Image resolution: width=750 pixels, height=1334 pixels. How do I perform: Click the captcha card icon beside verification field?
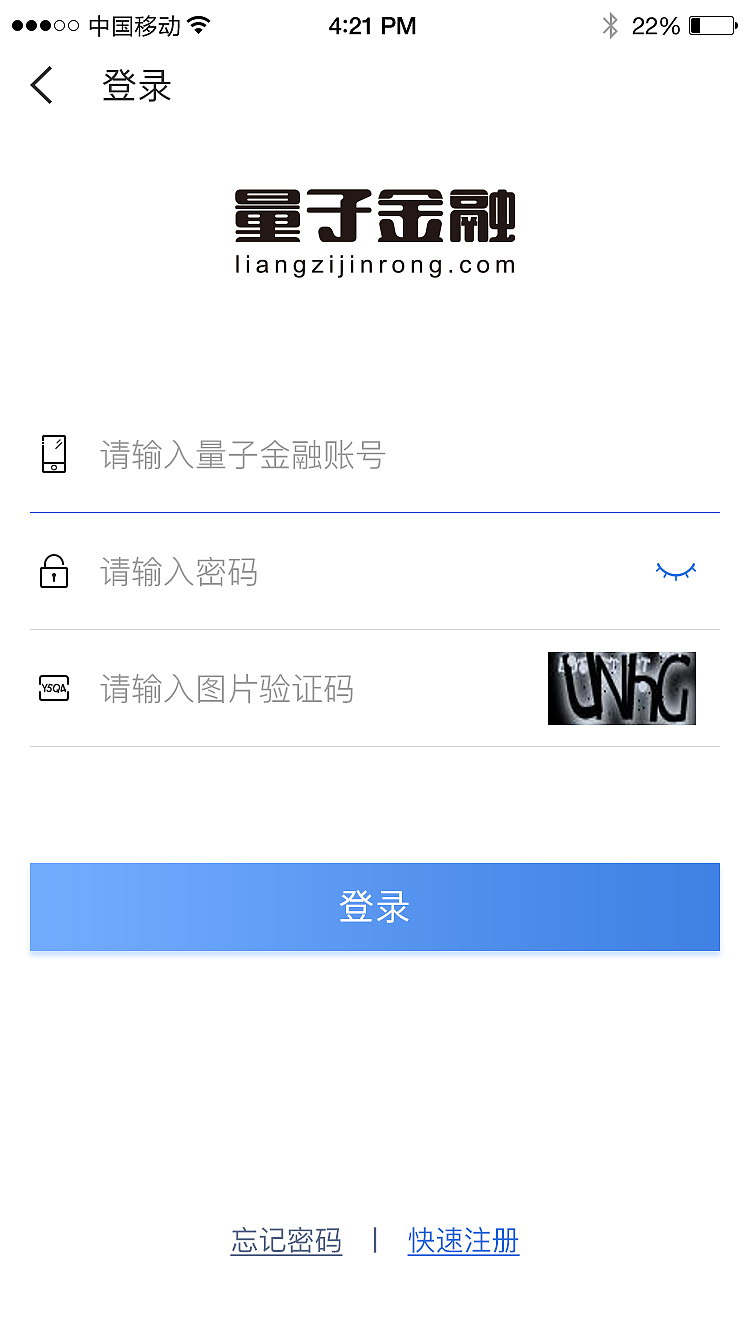53,688
